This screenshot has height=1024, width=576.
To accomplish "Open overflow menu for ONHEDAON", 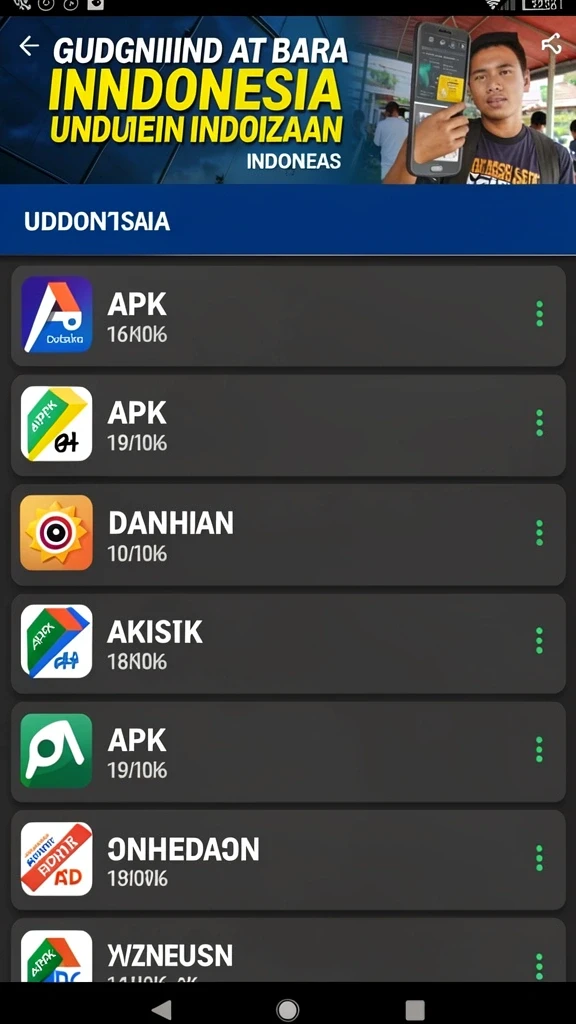I will tap(539, 858).
